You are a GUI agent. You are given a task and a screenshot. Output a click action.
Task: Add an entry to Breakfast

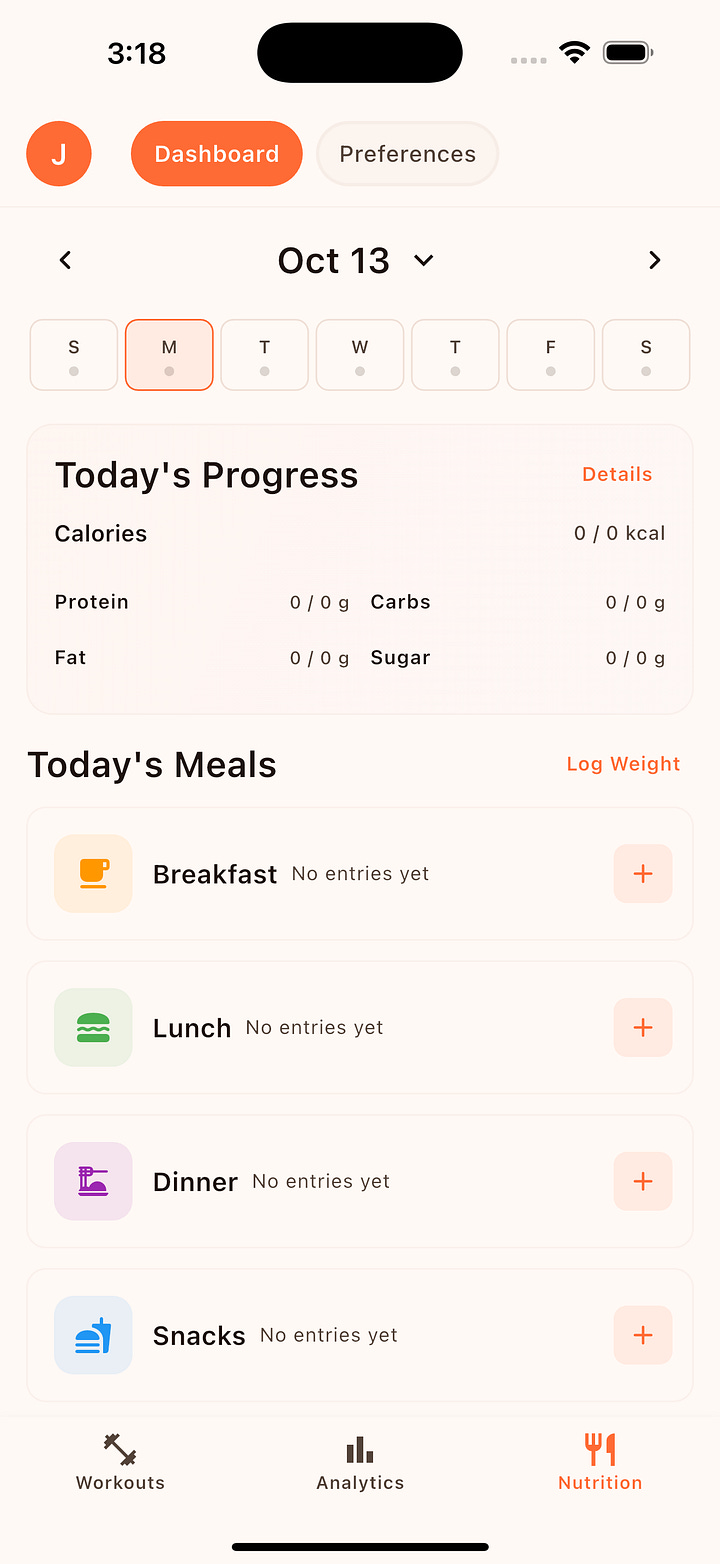pos(642,874)
